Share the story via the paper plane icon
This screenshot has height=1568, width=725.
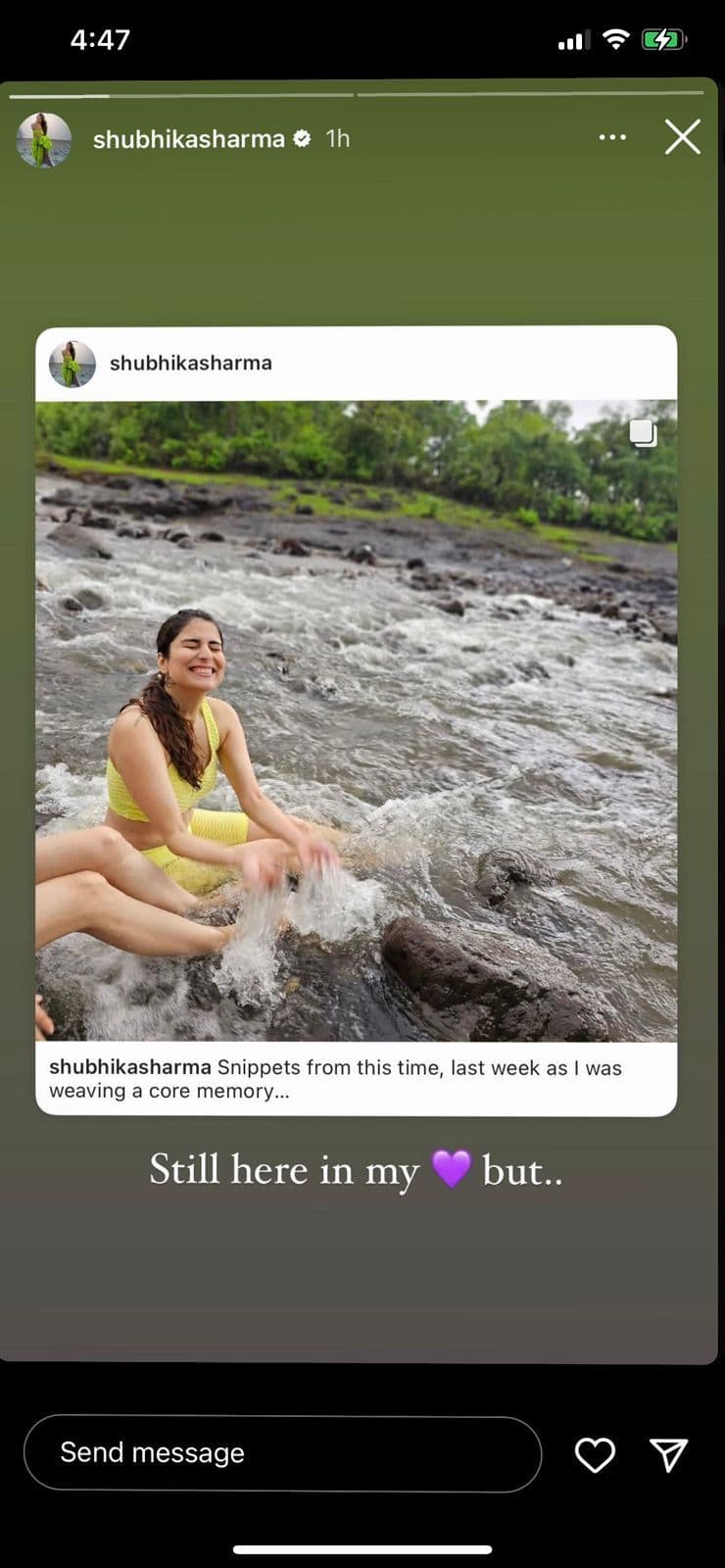coord(669,1454)
